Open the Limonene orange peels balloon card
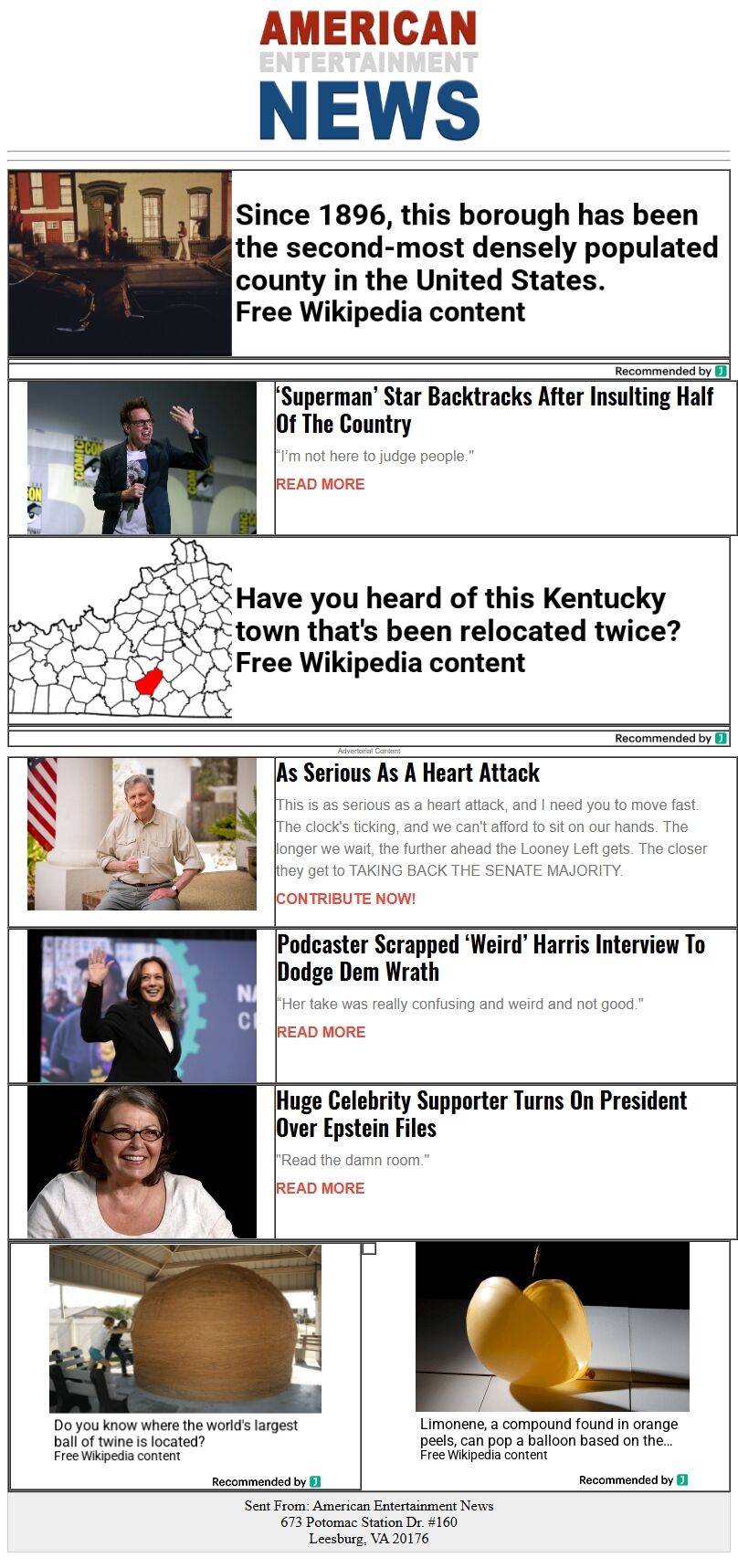This screenshot has width=738, height=1568. click(x=548, y=1432)
